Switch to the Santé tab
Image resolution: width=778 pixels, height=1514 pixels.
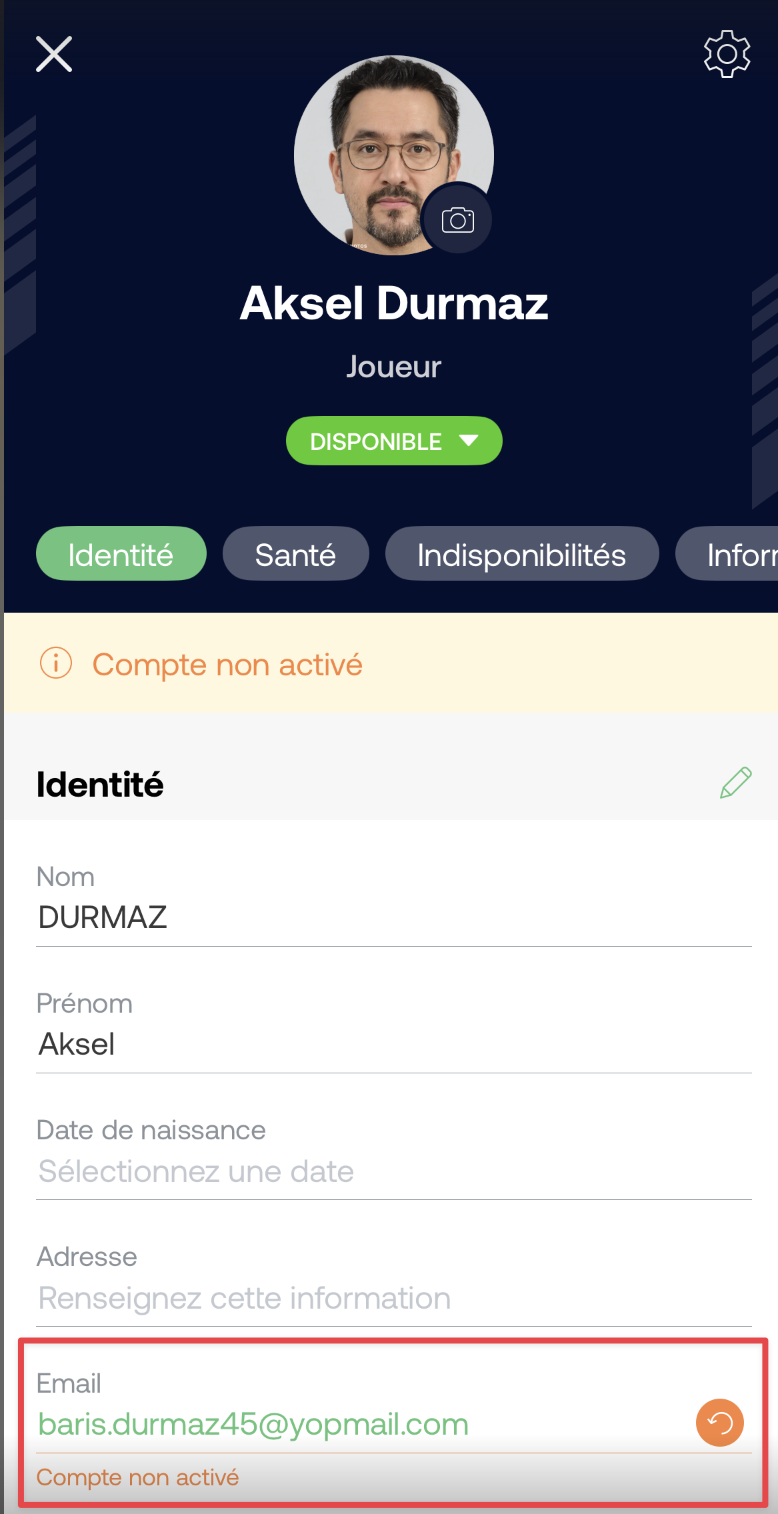coord(295,555)
